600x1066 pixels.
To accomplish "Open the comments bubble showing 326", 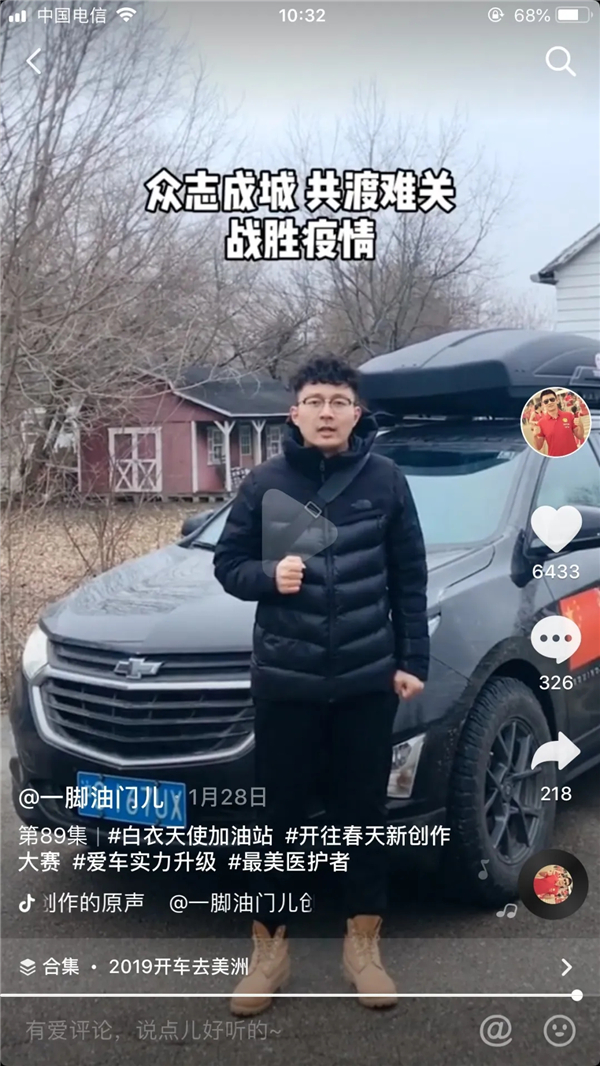I will [x=556, y=640].
